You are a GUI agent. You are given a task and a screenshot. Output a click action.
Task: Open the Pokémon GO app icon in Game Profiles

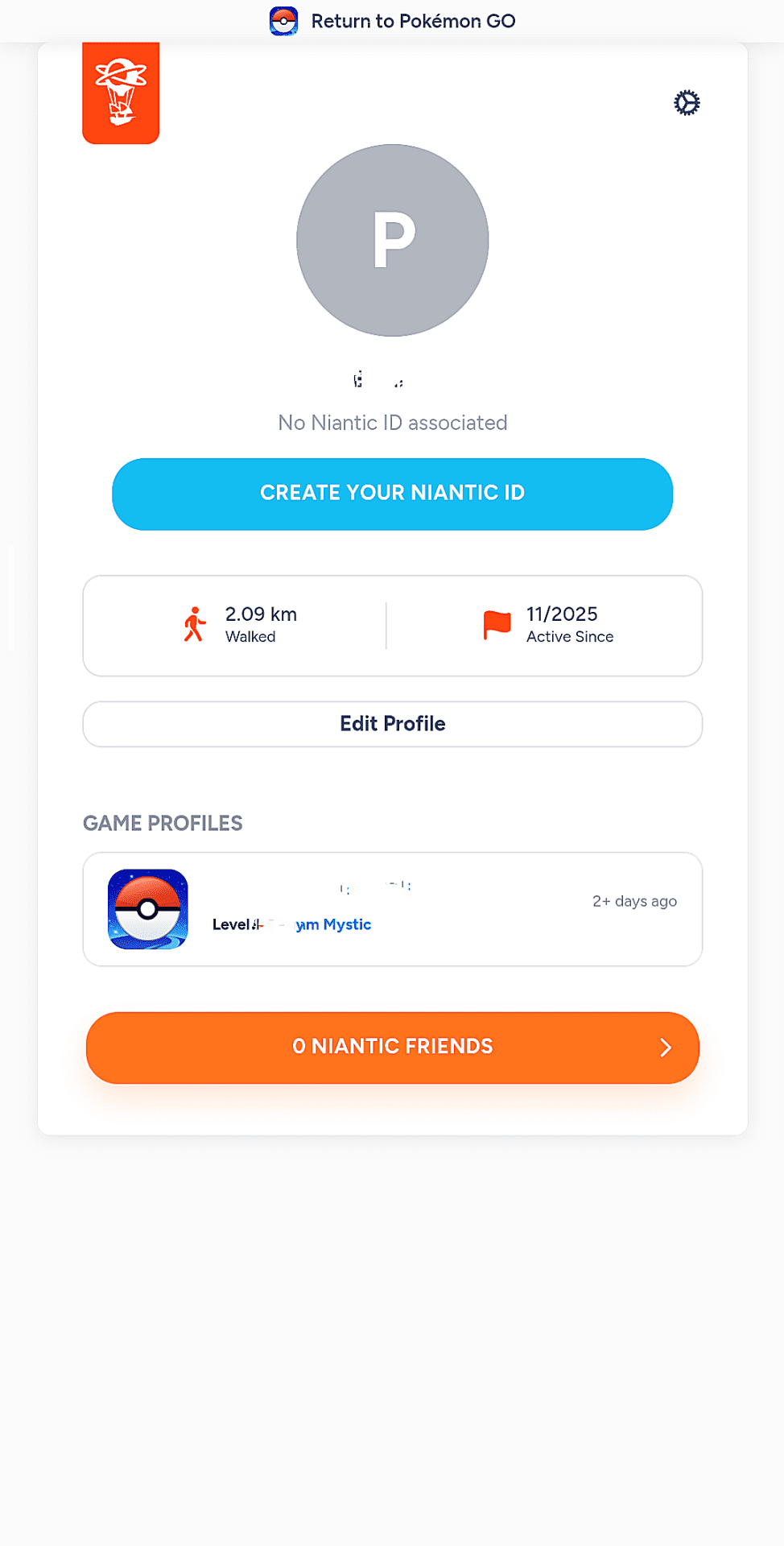147,909
